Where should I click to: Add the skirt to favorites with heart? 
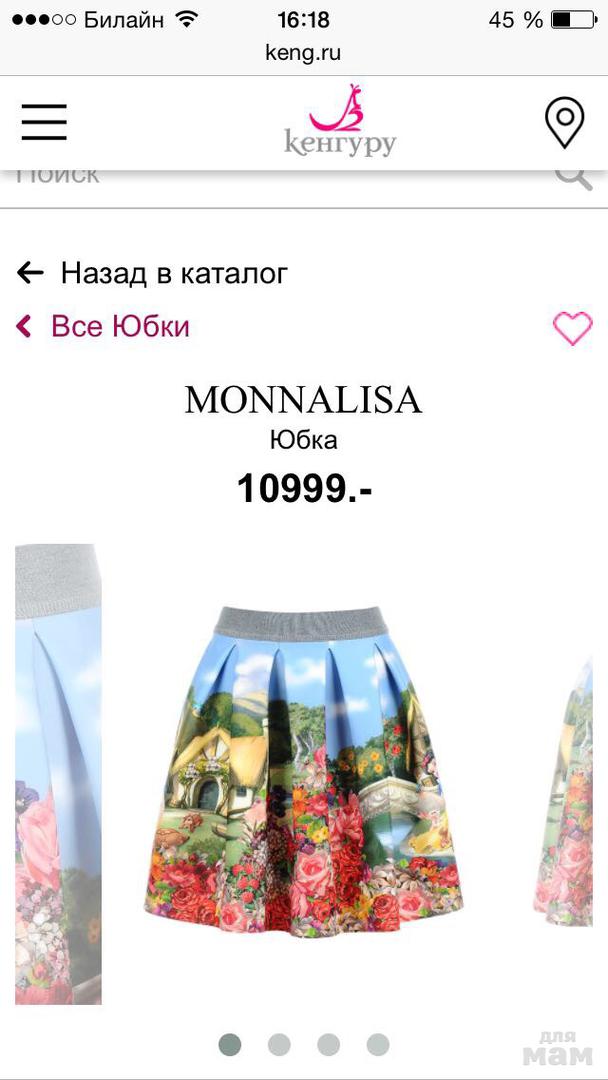coord(572,328)
